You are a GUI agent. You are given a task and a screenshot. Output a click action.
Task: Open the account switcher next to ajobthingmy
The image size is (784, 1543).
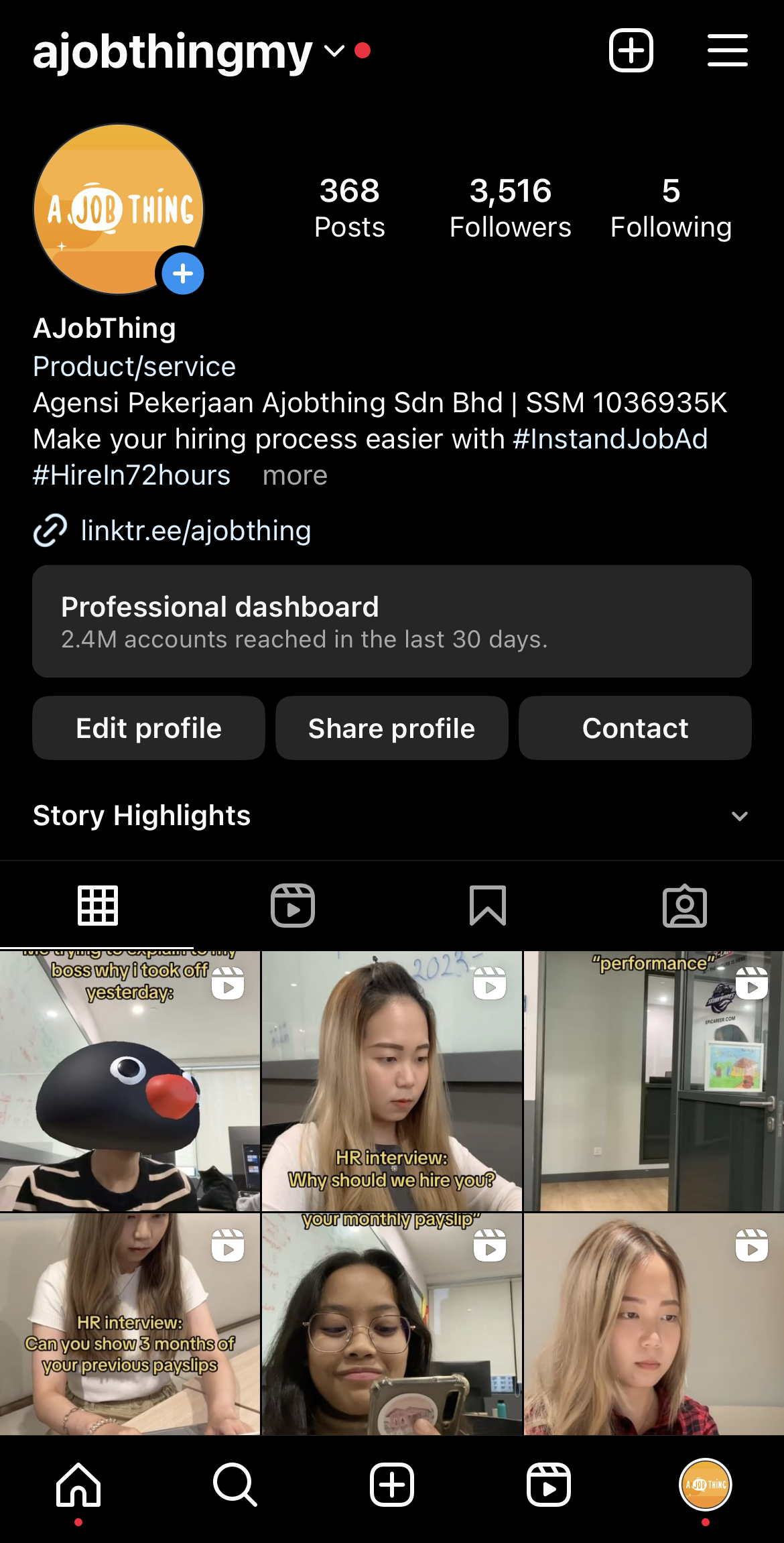[x=334, y=51]
